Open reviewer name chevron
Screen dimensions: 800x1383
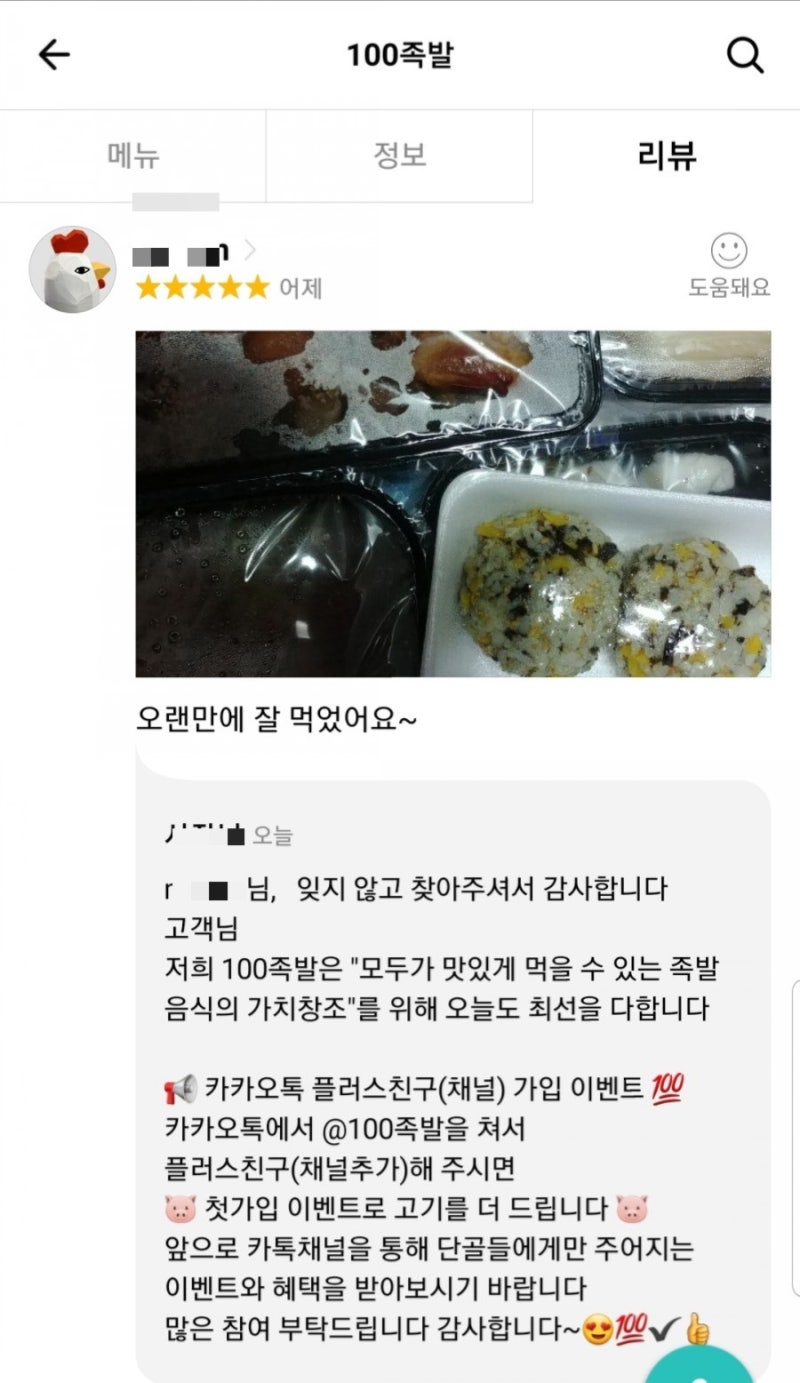click(x=249, y=250)
